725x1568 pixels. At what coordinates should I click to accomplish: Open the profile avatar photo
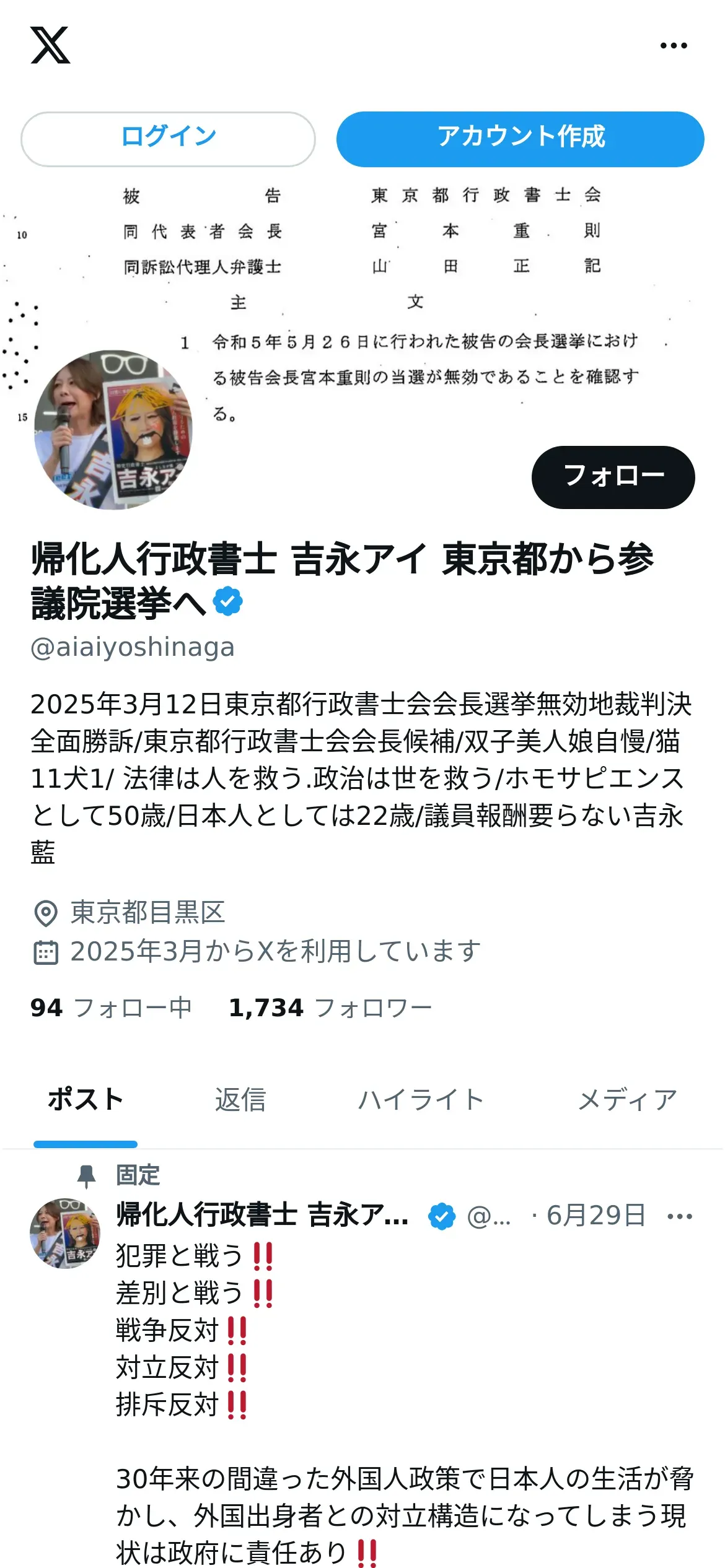click(x=113, y=429)
